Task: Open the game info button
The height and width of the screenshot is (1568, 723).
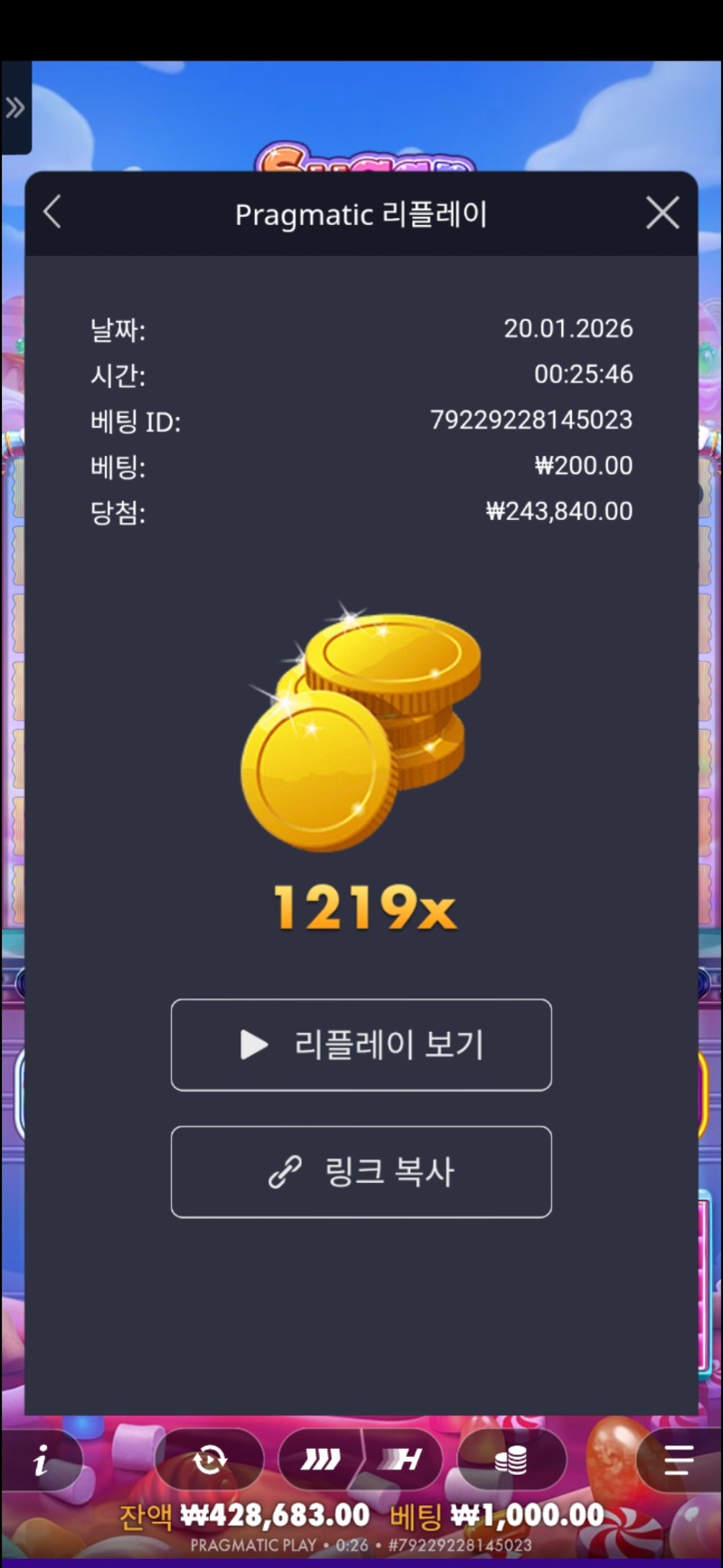Action: click(x=42, y=1459)
